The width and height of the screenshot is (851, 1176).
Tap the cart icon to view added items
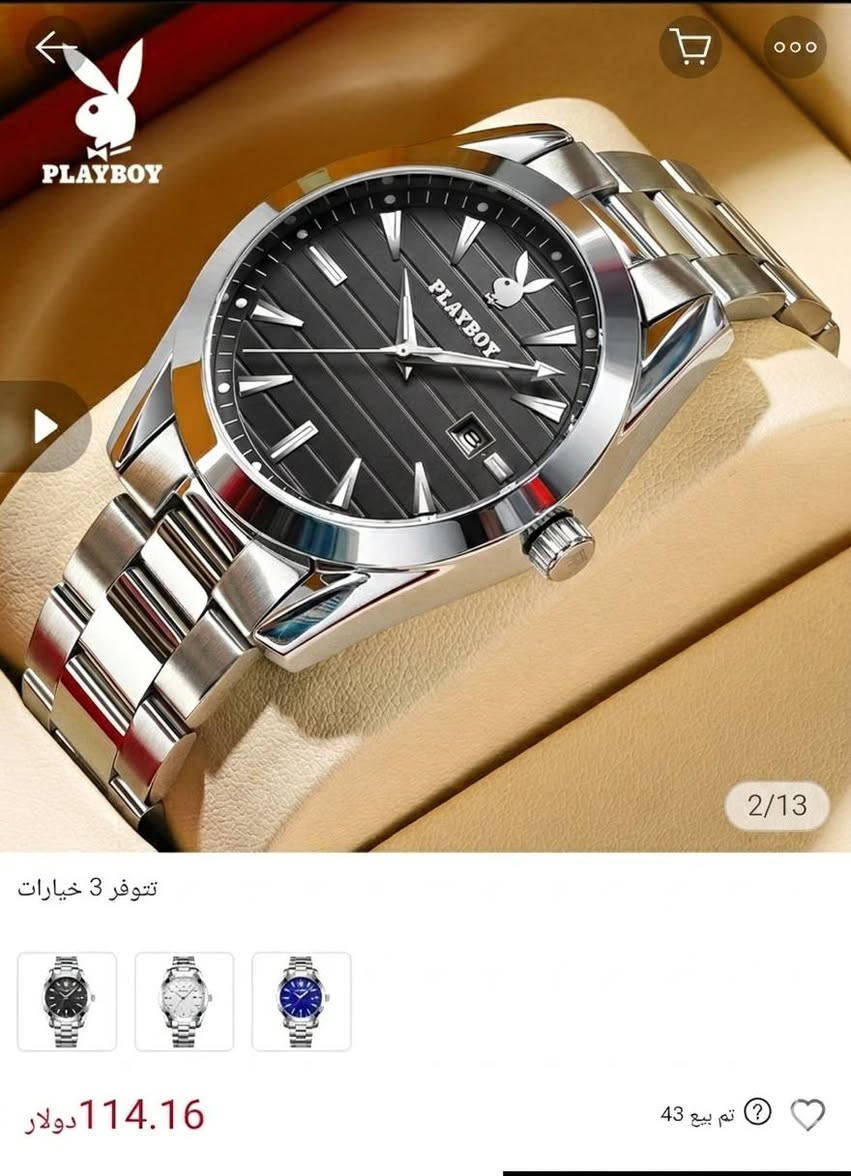pos(688,46)
